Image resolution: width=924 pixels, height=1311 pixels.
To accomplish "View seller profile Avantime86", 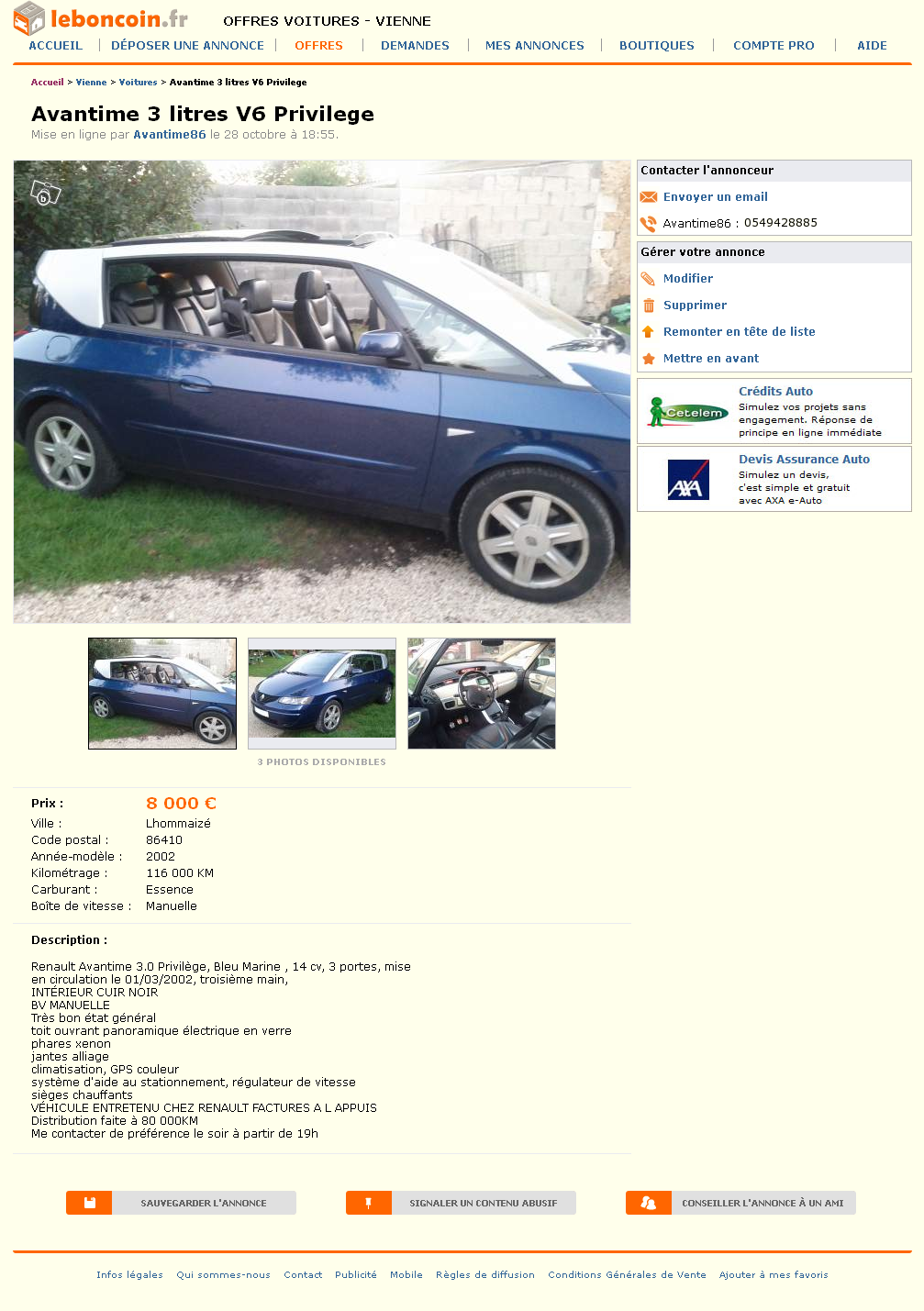I will [x=170, y=135].
